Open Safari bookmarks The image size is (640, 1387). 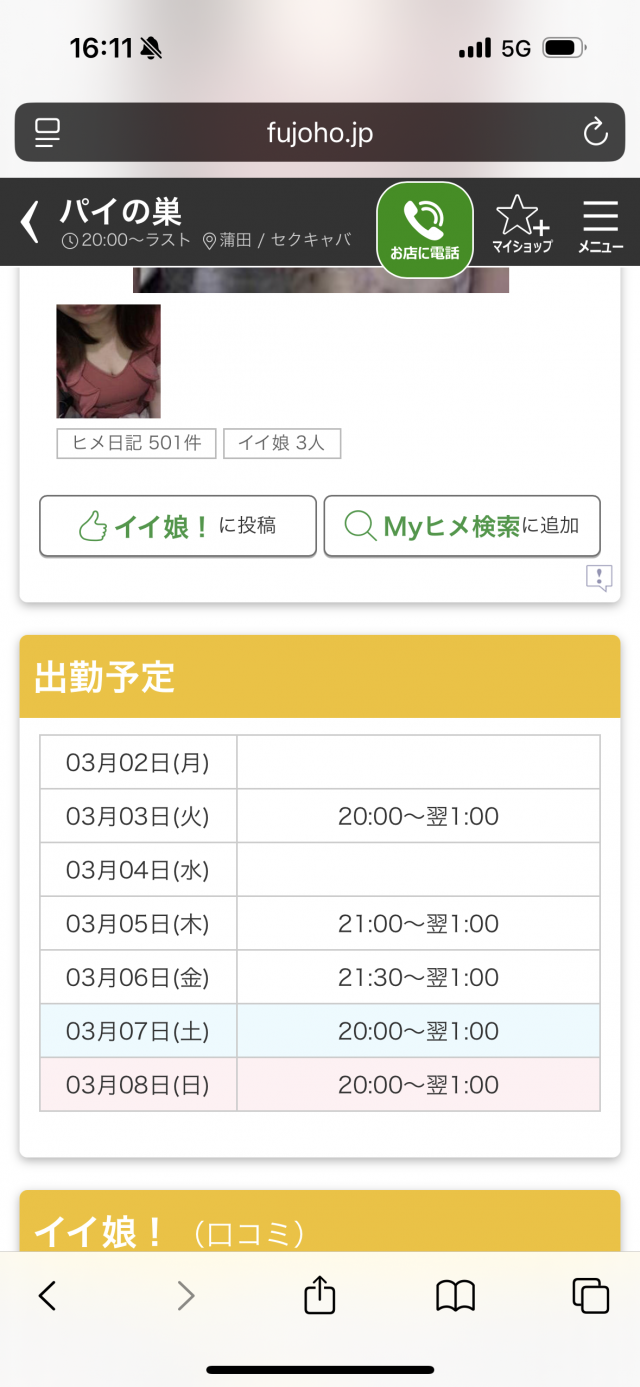pos(455,1296)
